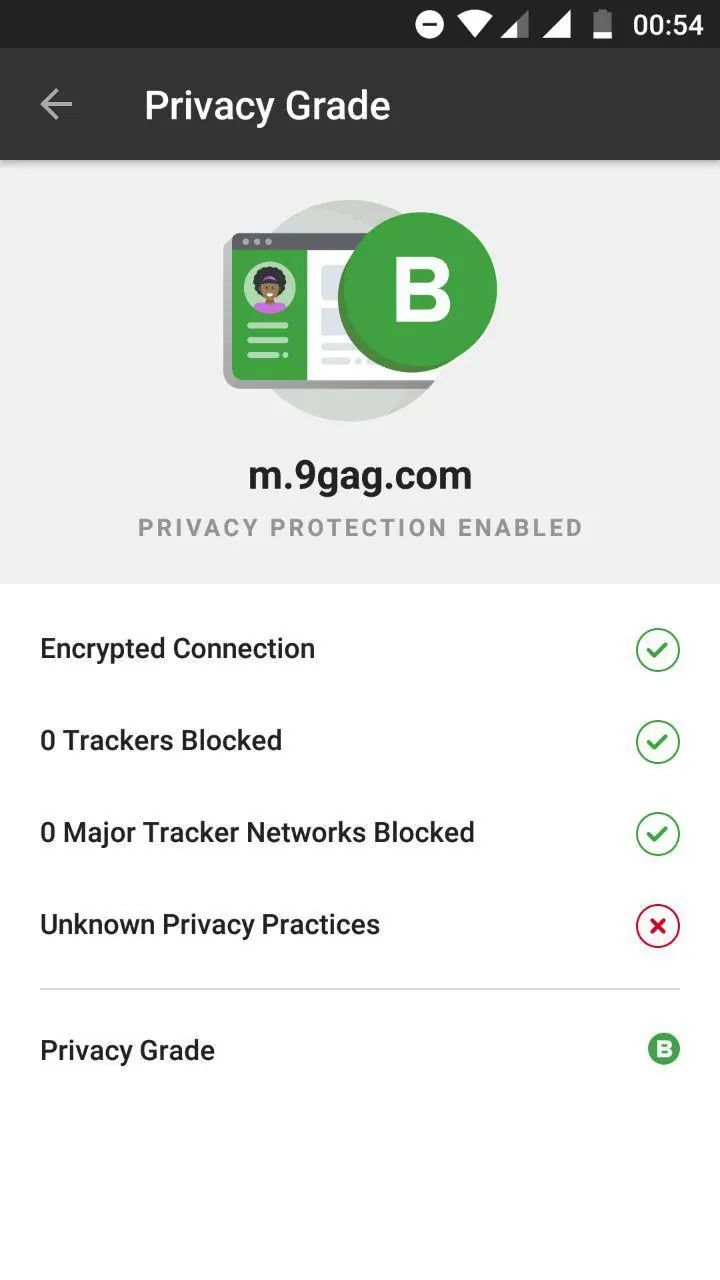Open the Privacy Grade title bar
Screen dimensions: 720x1280
(267, 104)
